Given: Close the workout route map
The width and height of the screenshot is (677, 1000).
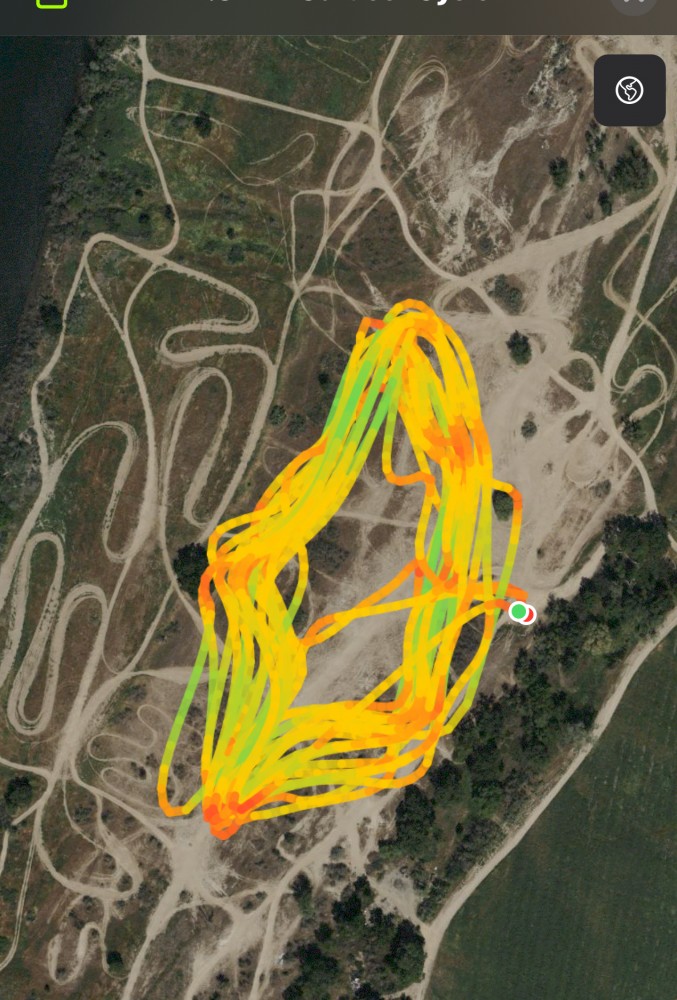Looking at the screenshot, I should pos(633,3).
